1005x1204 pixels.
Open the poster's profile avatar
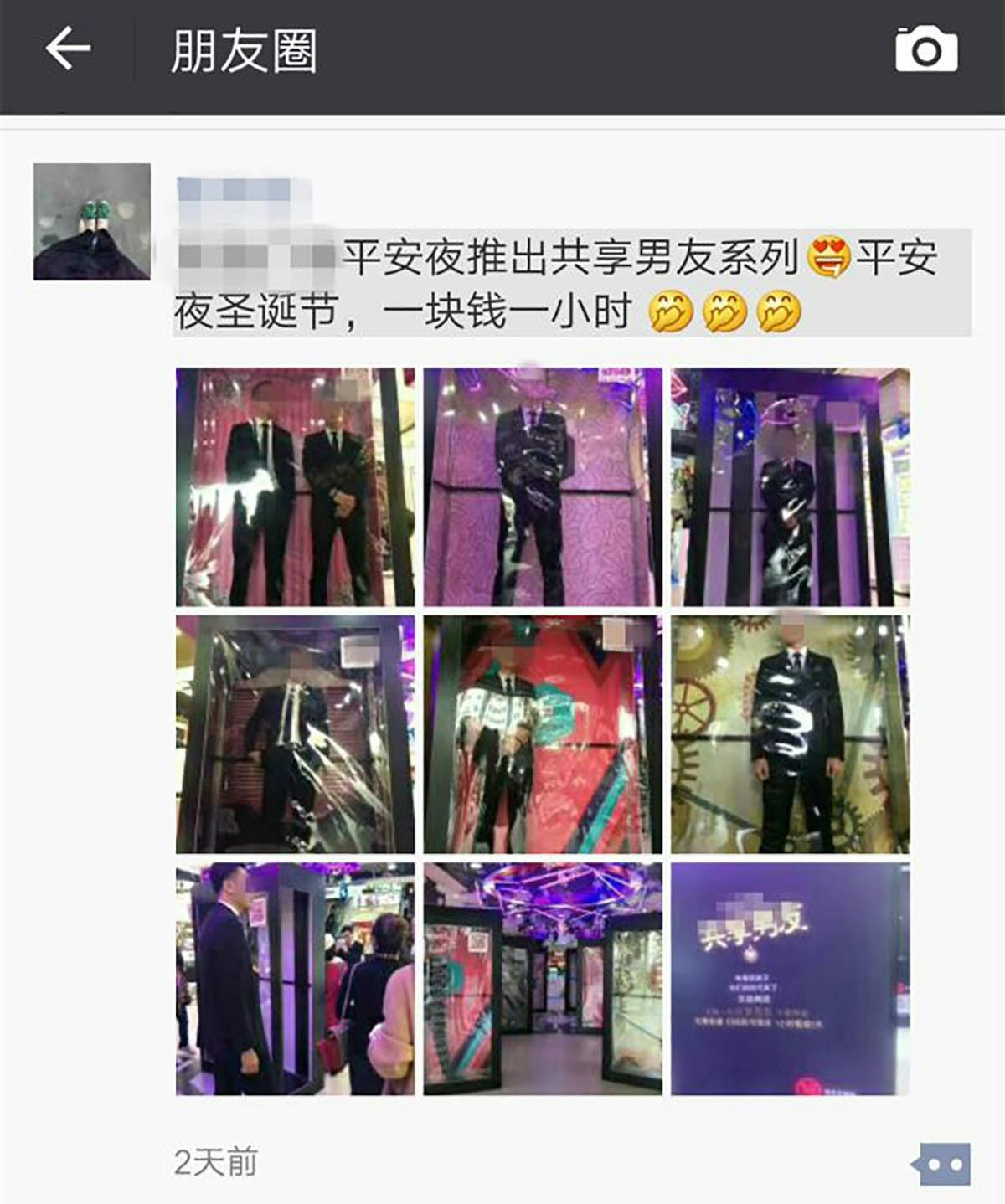tap(92, 222)
